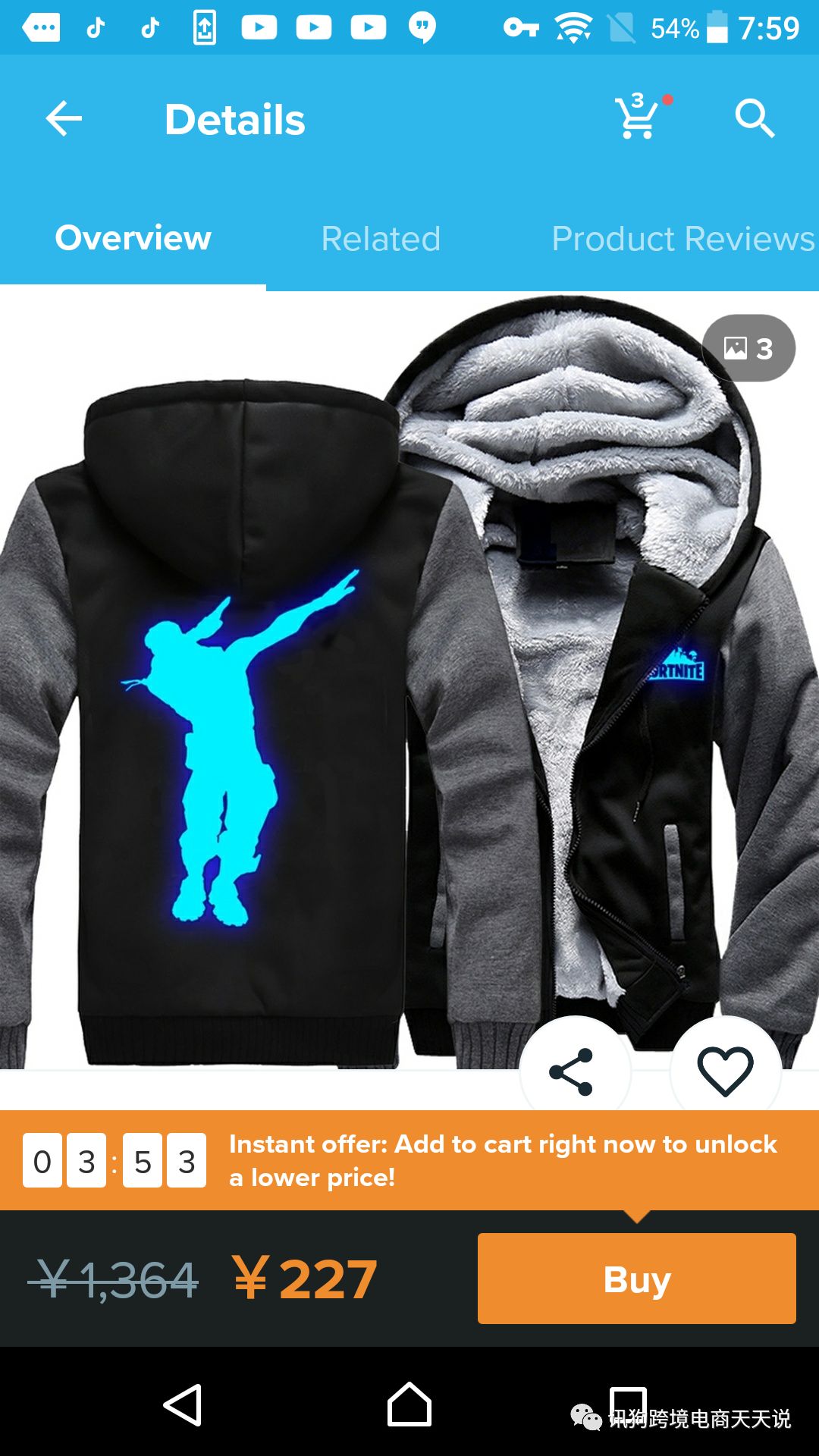
Task: Open search with the magnifier icon
Action: click(755, 118)
